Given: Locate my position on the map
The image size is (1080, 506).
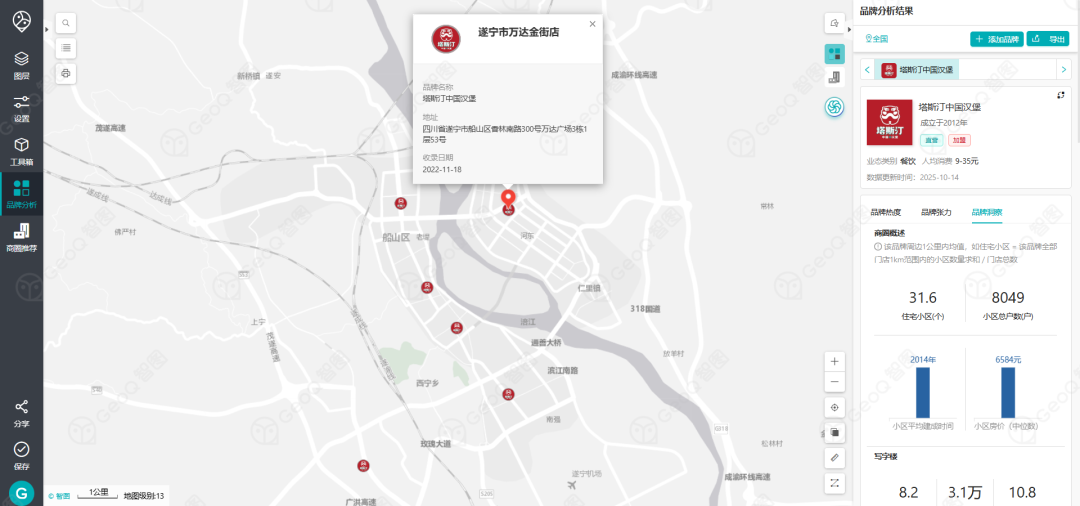Looking at the screenshot, I should pos(835,408).
